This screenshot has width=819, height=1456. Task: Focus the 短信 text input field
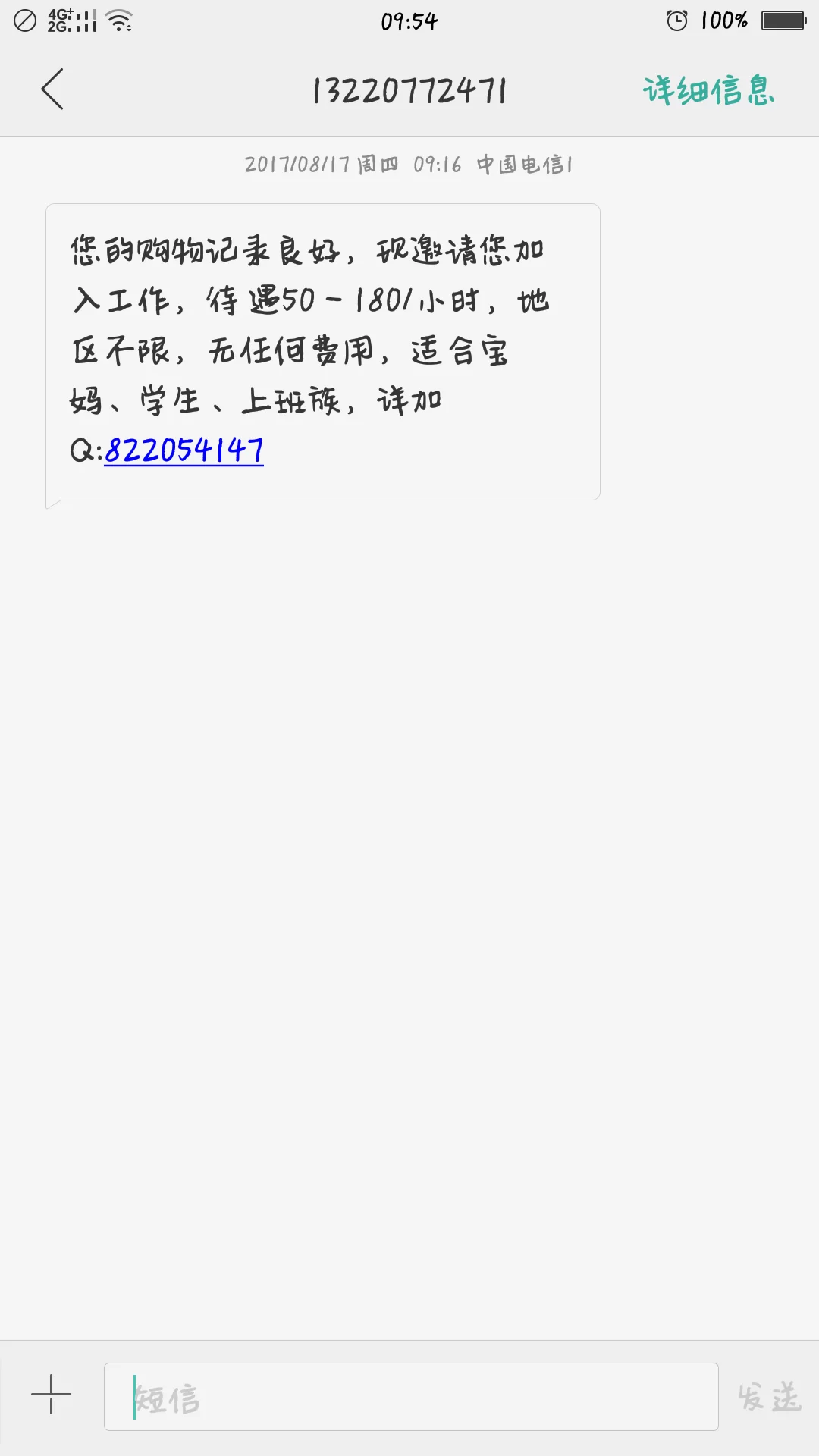410,1397
